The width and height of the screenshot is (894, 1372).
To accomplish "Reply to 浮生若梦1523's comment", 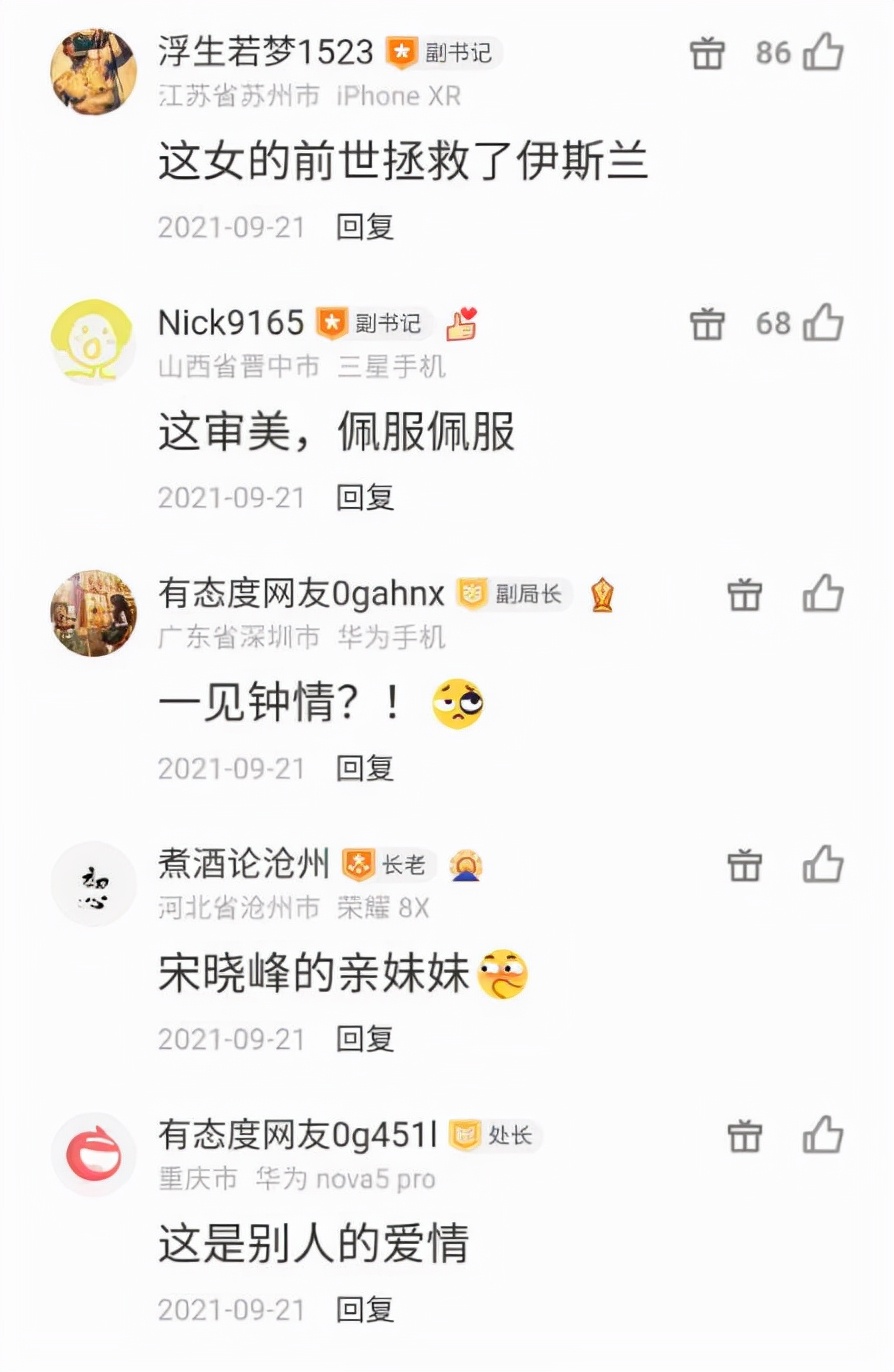I will tap(365, 226).
